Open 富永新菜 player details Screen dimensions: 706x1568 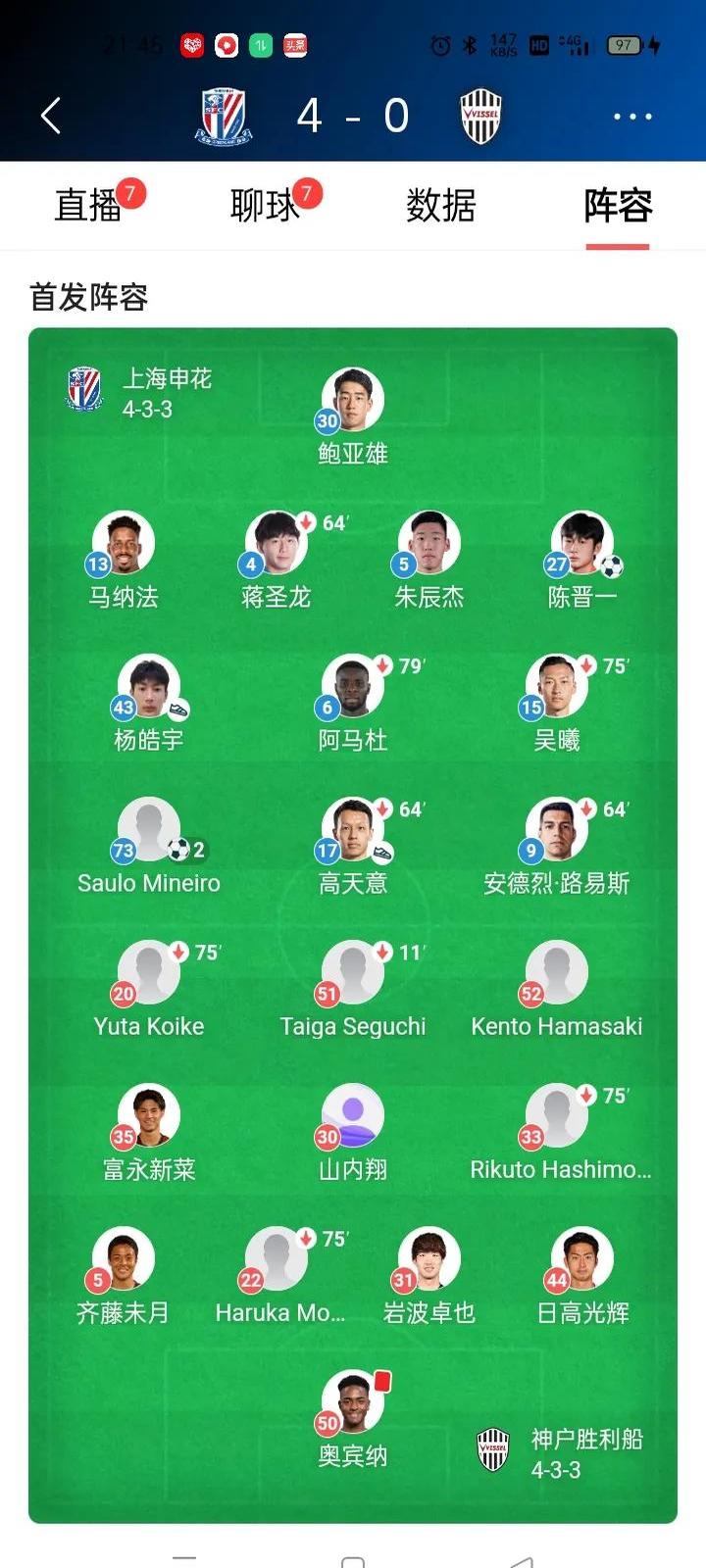149,1114
